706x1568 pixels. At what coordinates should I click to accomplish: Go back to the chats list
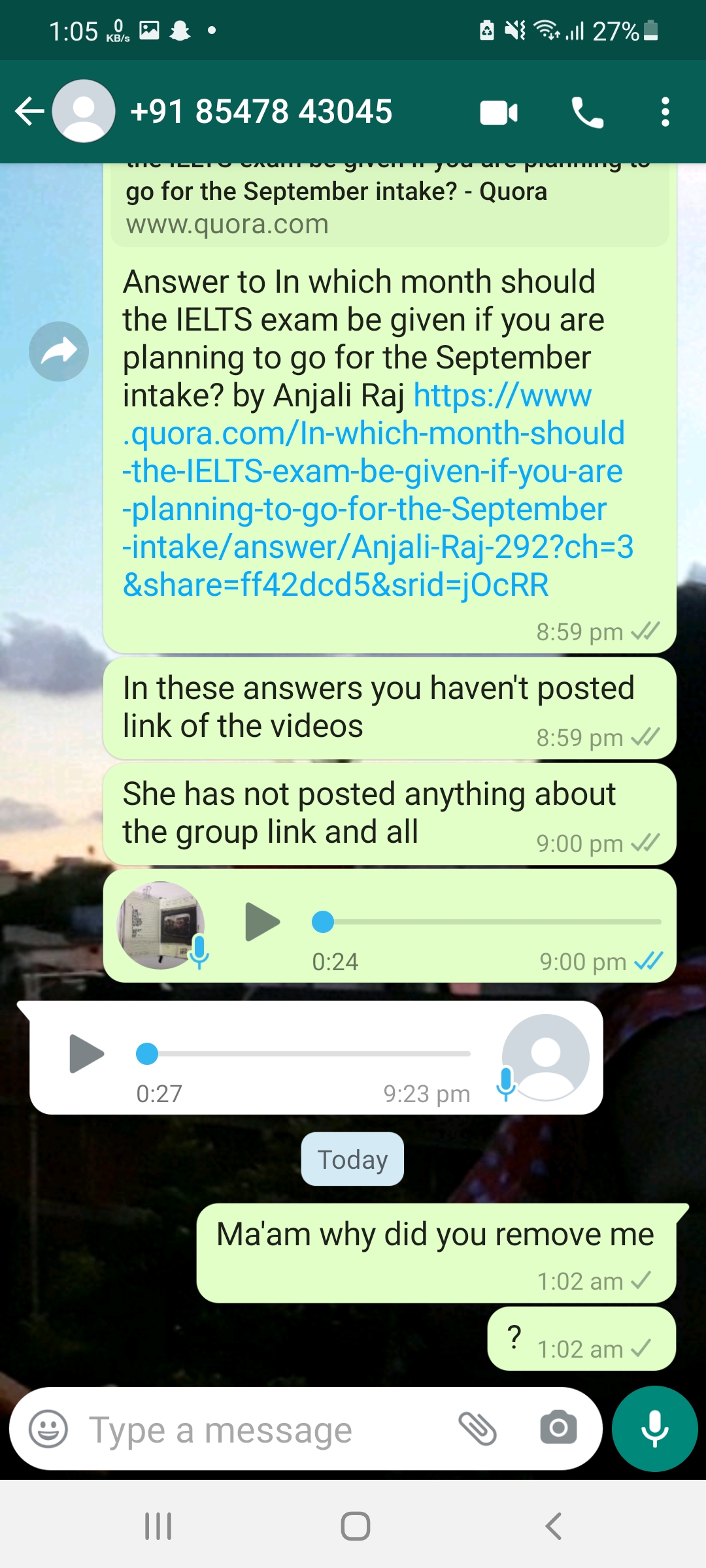[x=29, y=111]
